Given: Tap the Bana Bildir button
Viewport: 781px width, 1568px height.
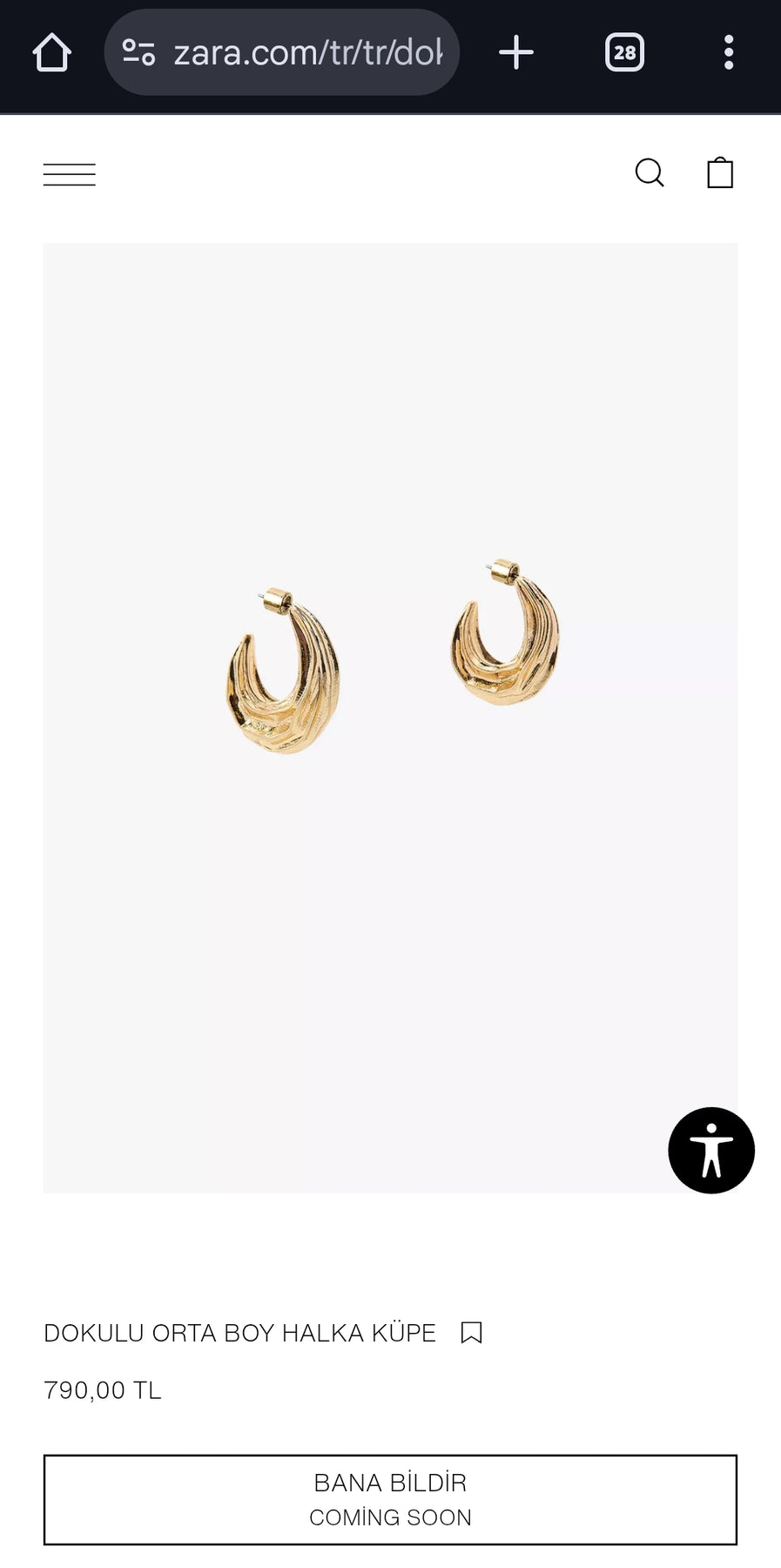Looking at the screenshot, I should coord(390,1499).
